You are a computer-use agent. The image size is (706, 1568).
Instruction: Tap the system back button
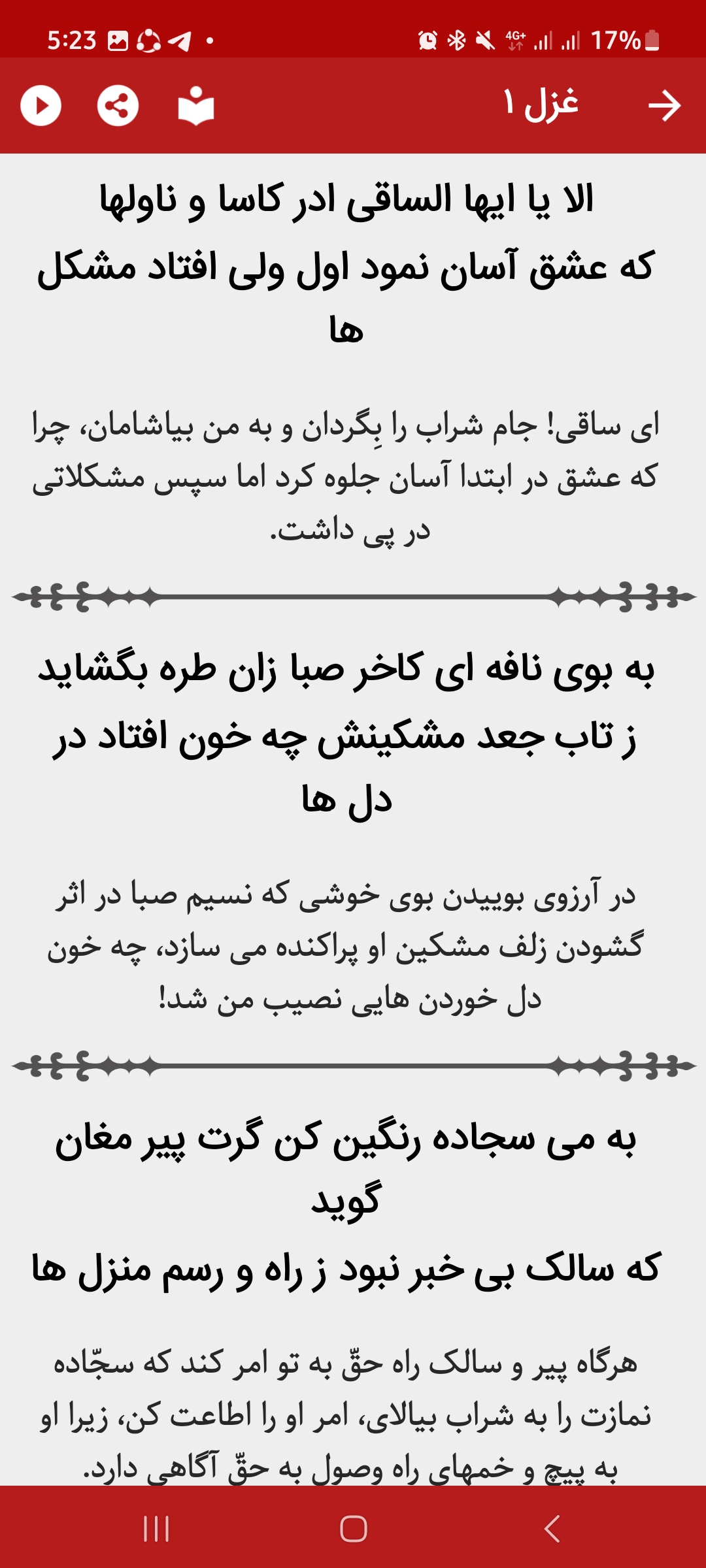[x=552, y=1528]
